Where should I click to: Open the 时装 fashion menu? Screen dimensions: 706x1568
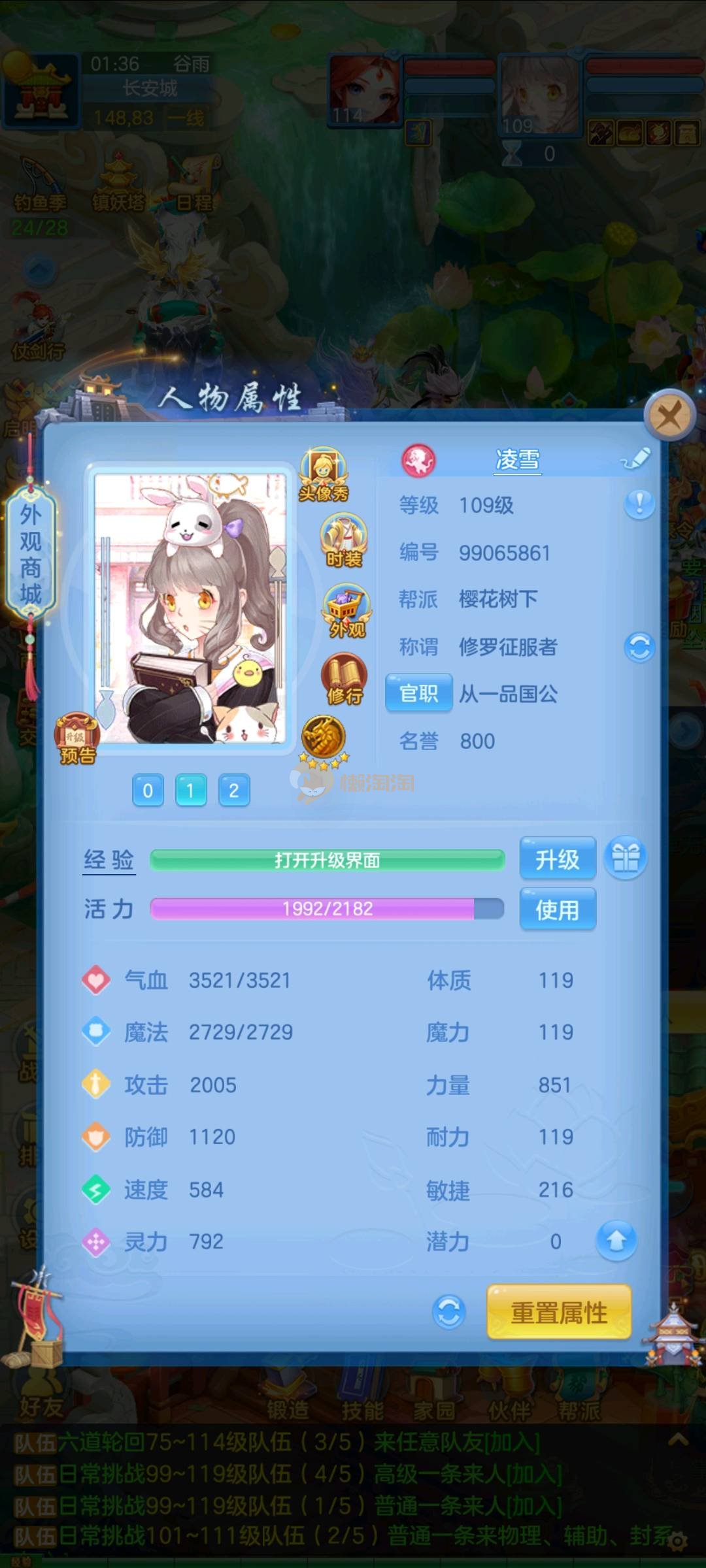click(x=344, y=541)
